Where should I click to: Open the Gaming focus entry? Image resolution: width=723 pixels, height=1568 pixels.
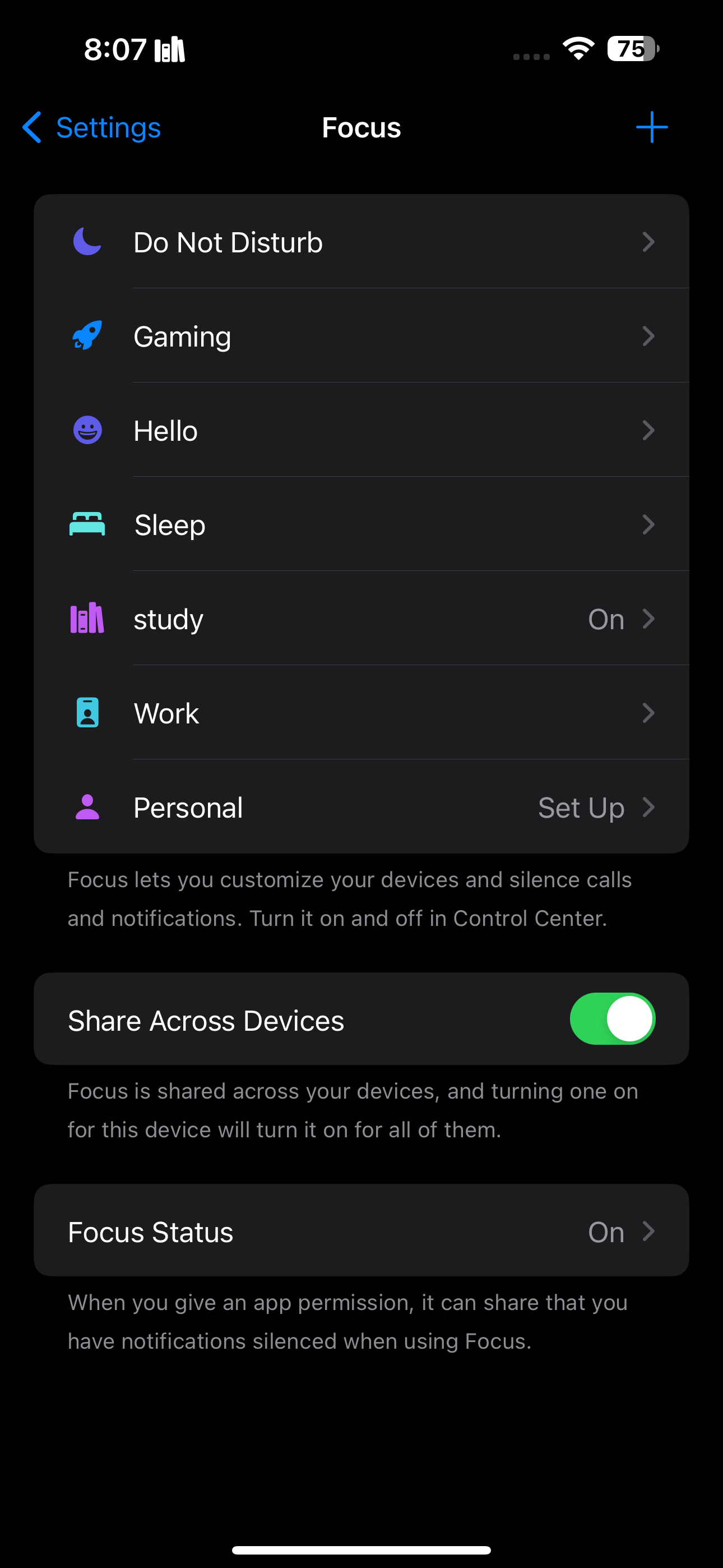tap(361, 335)
